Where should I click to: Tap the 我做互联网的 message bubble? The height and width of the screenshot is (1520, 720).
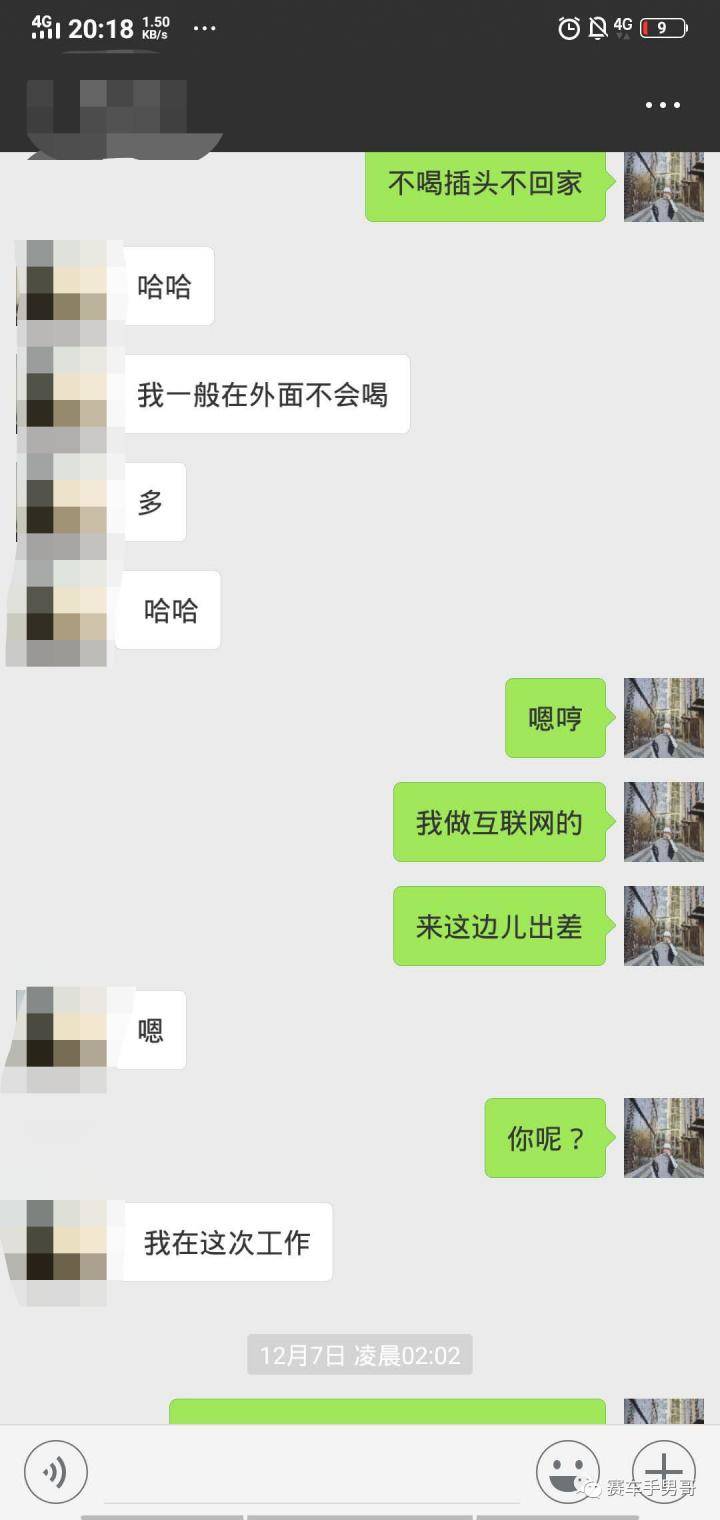pos(498,822)
